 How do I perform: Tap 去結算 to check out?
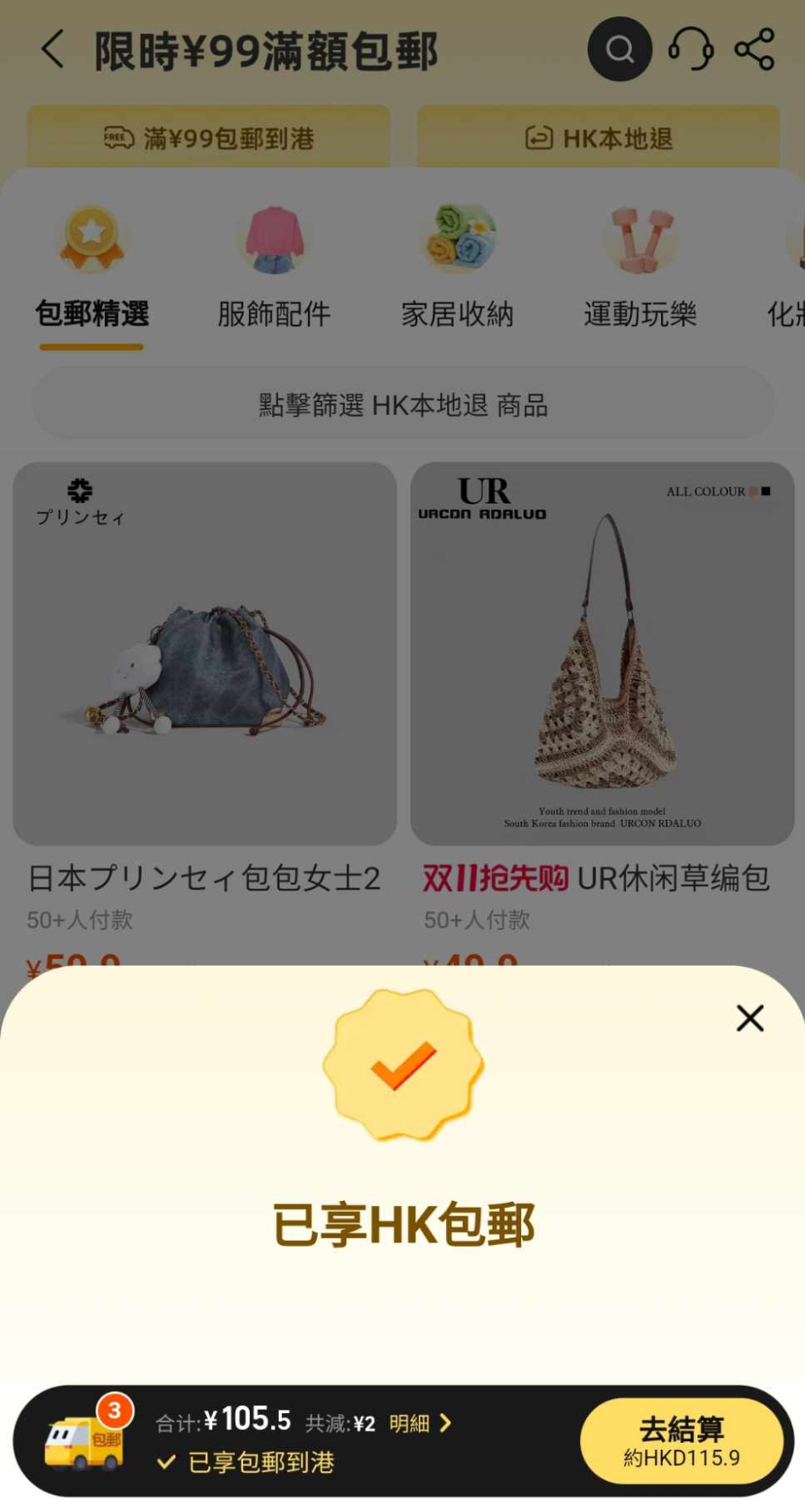pos(681,1440)
